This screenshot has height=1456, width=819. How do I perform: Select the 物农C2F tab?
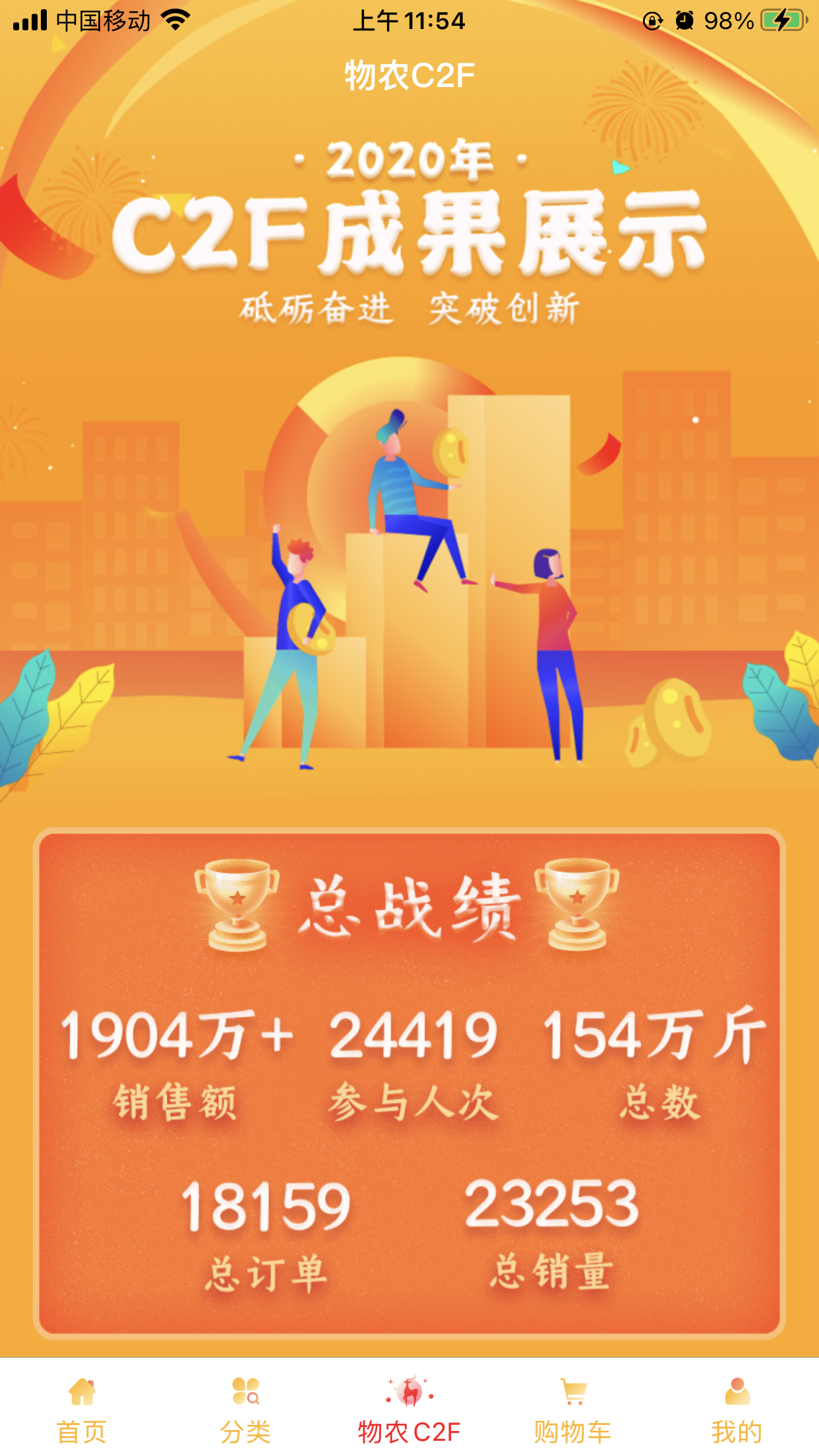coord(409,1409)
